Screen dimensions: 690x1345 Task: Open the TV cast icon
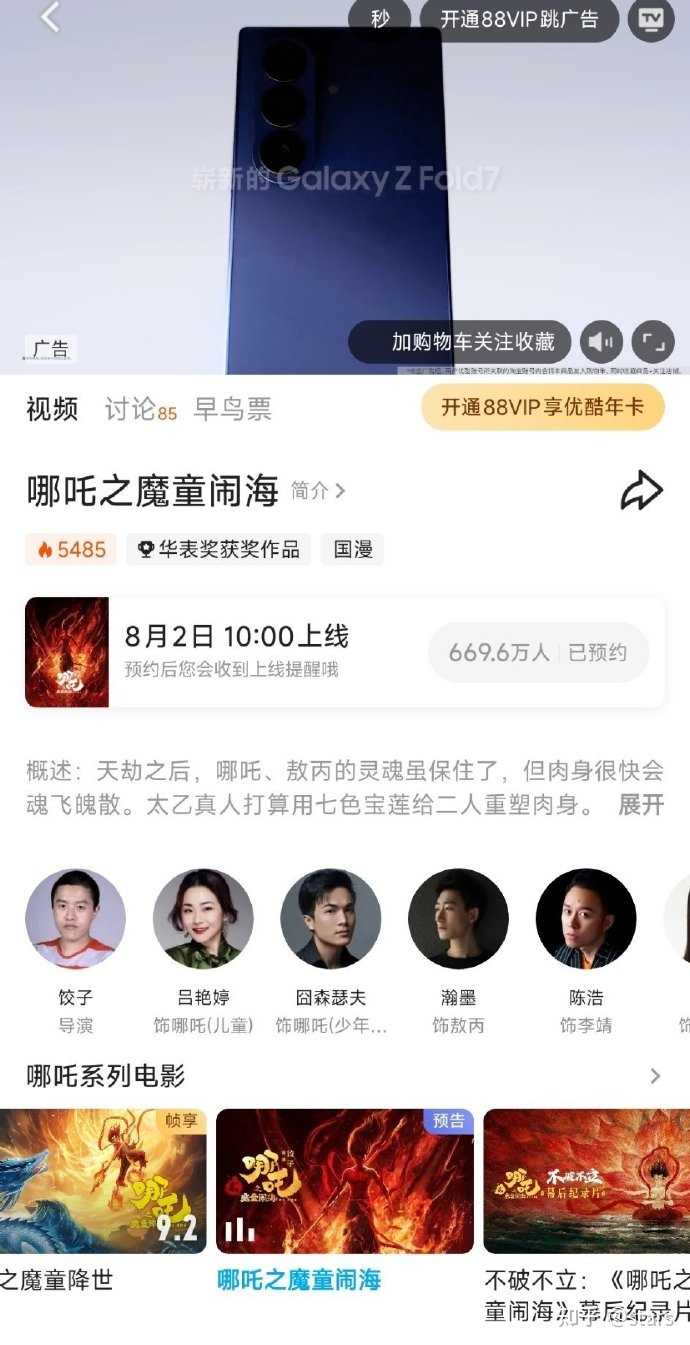coord(651,19)
